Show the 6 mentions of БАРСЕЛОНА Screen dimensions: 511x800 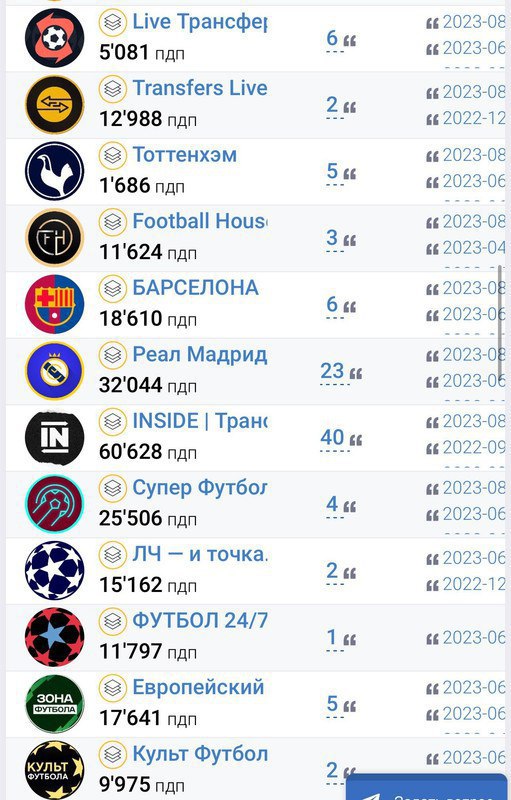tap(341, 305)
